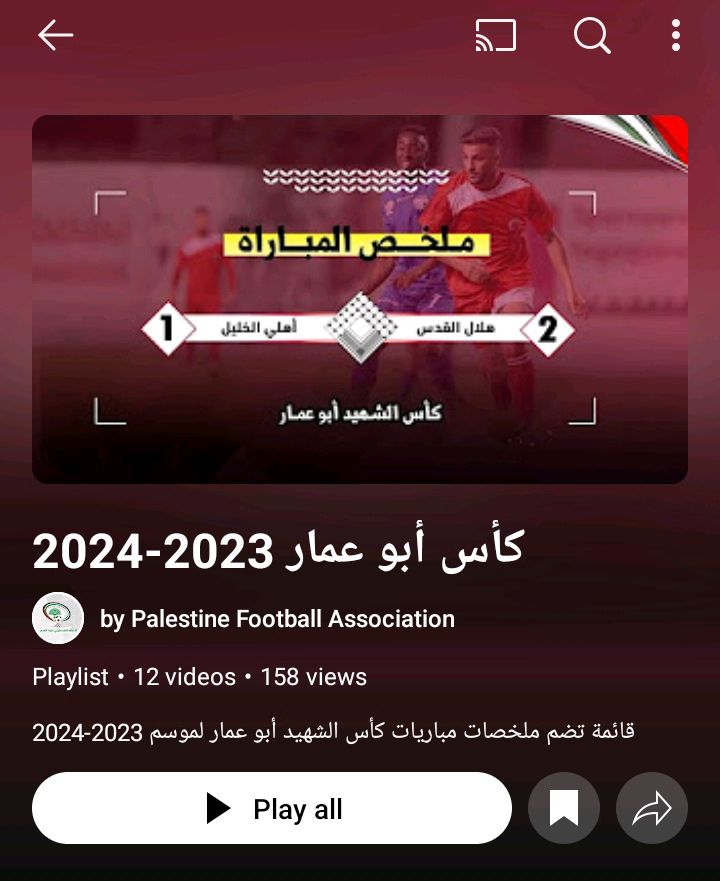Viewport: 720px width, 881px height.
Task: Open Palestine Football Association channel
Action: (277, 619)
